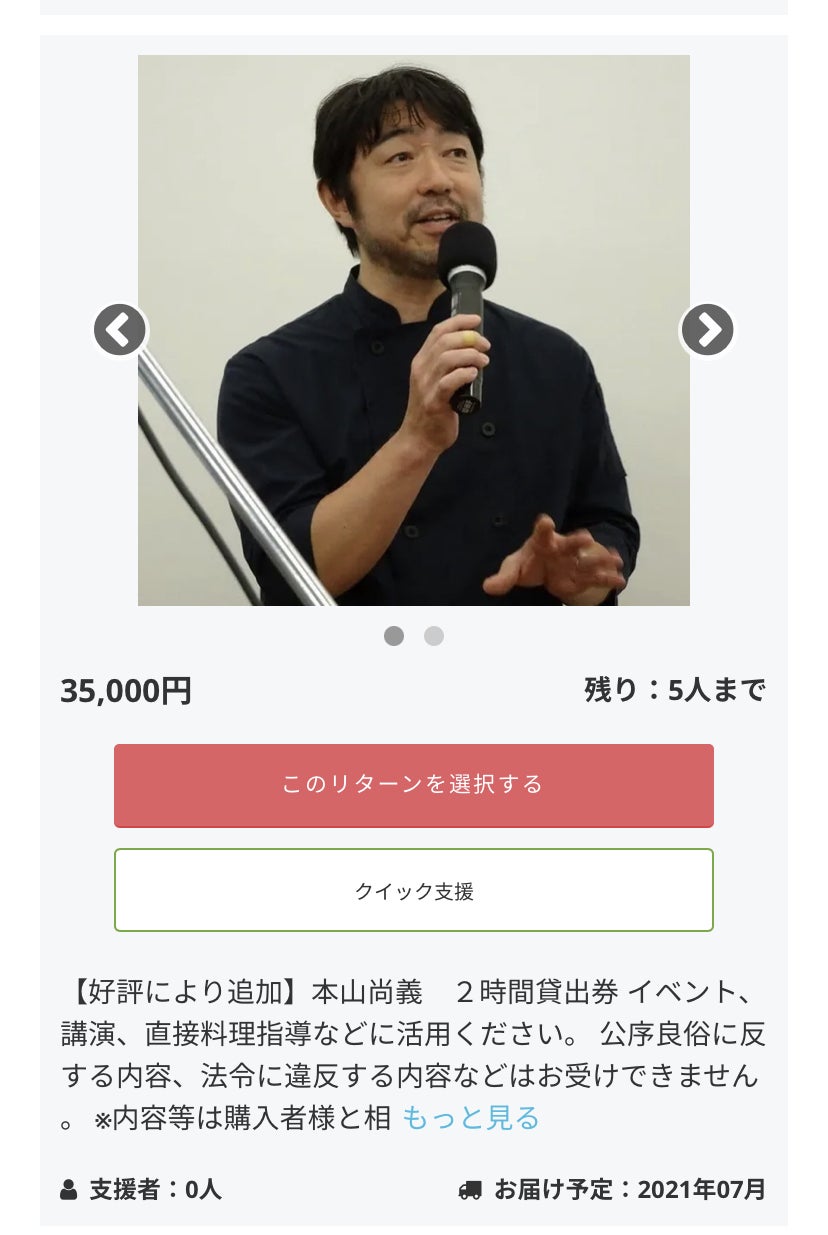
Task: Jump to the second image dot
Action: click(x=433, y=636)
